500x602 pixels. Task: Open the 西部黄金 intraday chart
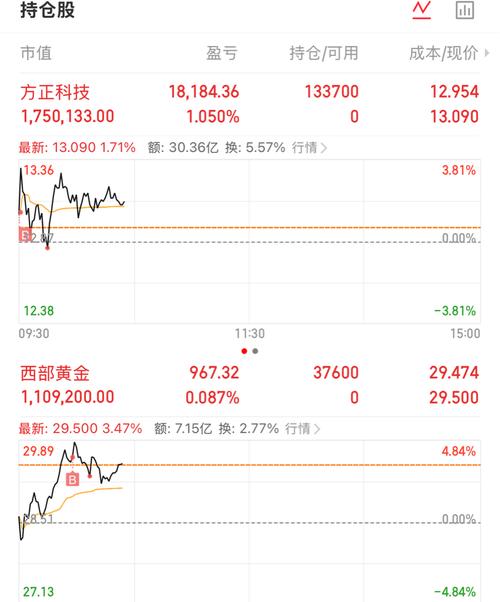coord(250,521)
